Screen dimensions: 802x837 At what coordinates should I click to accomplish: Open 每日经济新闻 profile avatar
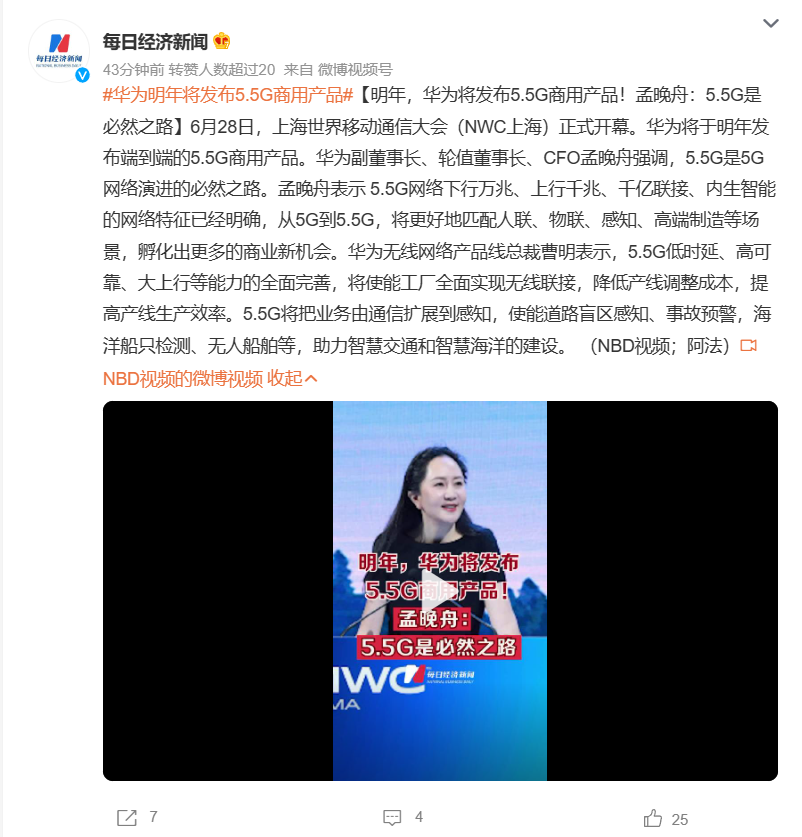click(59, 51)
